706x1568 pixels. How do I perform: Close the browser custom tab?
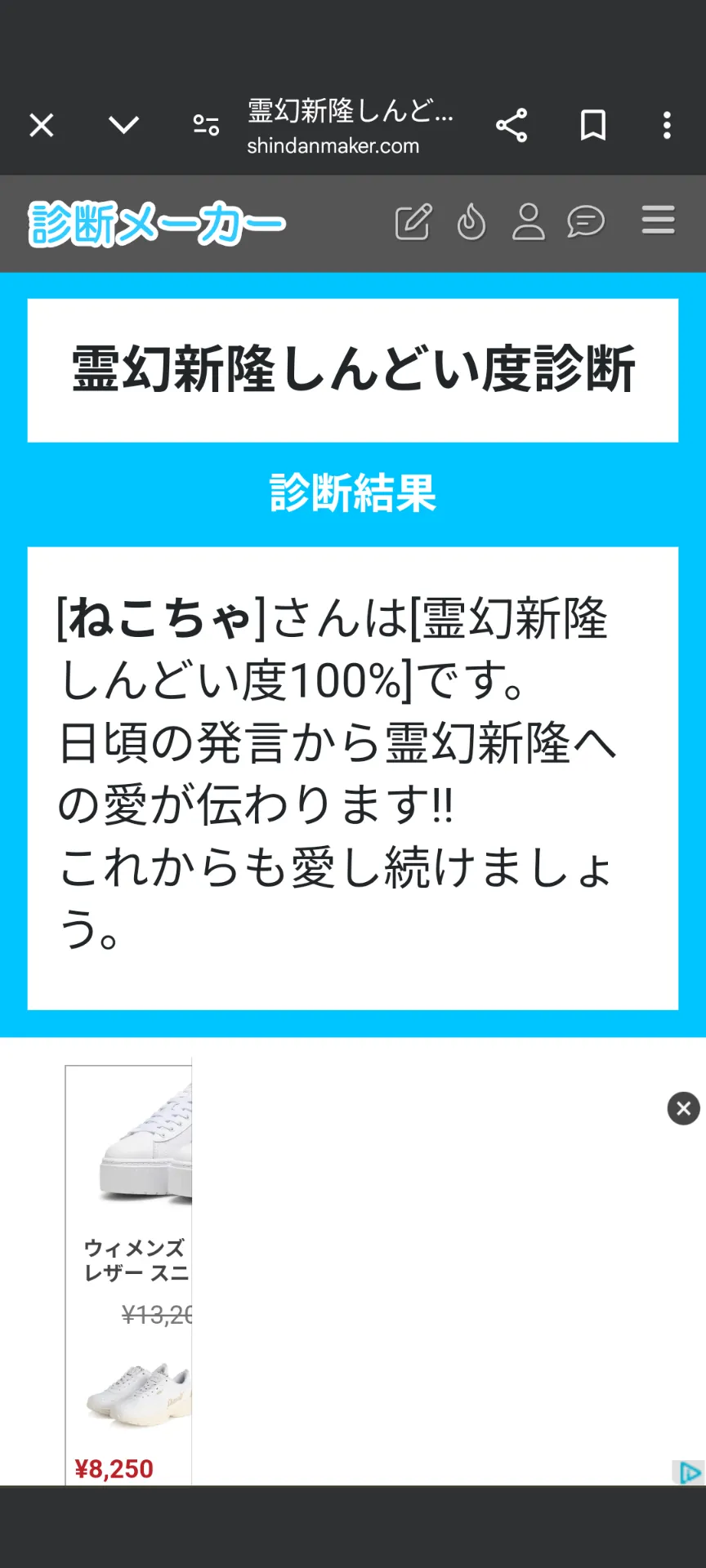[42, 125]
